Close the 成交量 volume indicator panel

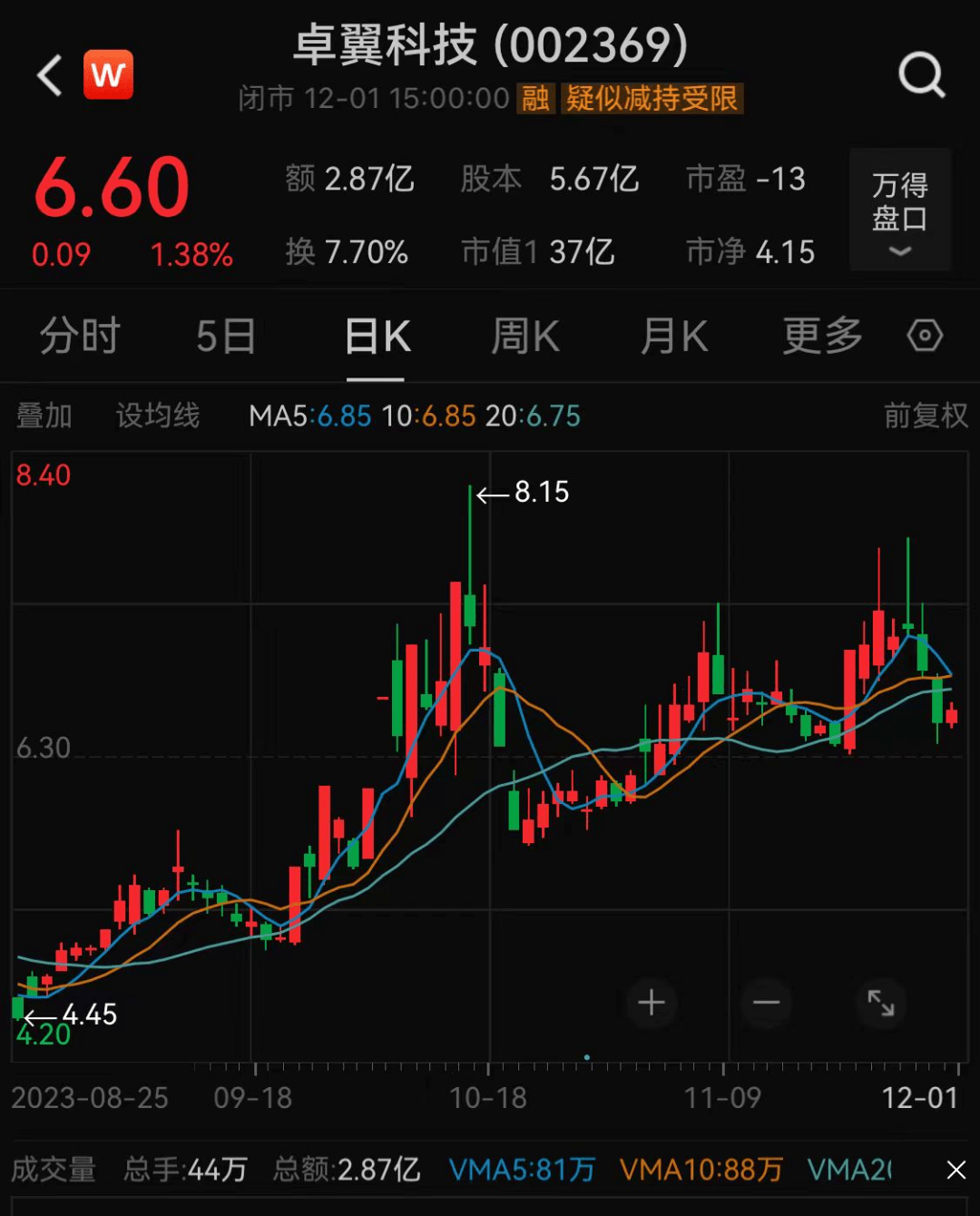click(955, 1170)
